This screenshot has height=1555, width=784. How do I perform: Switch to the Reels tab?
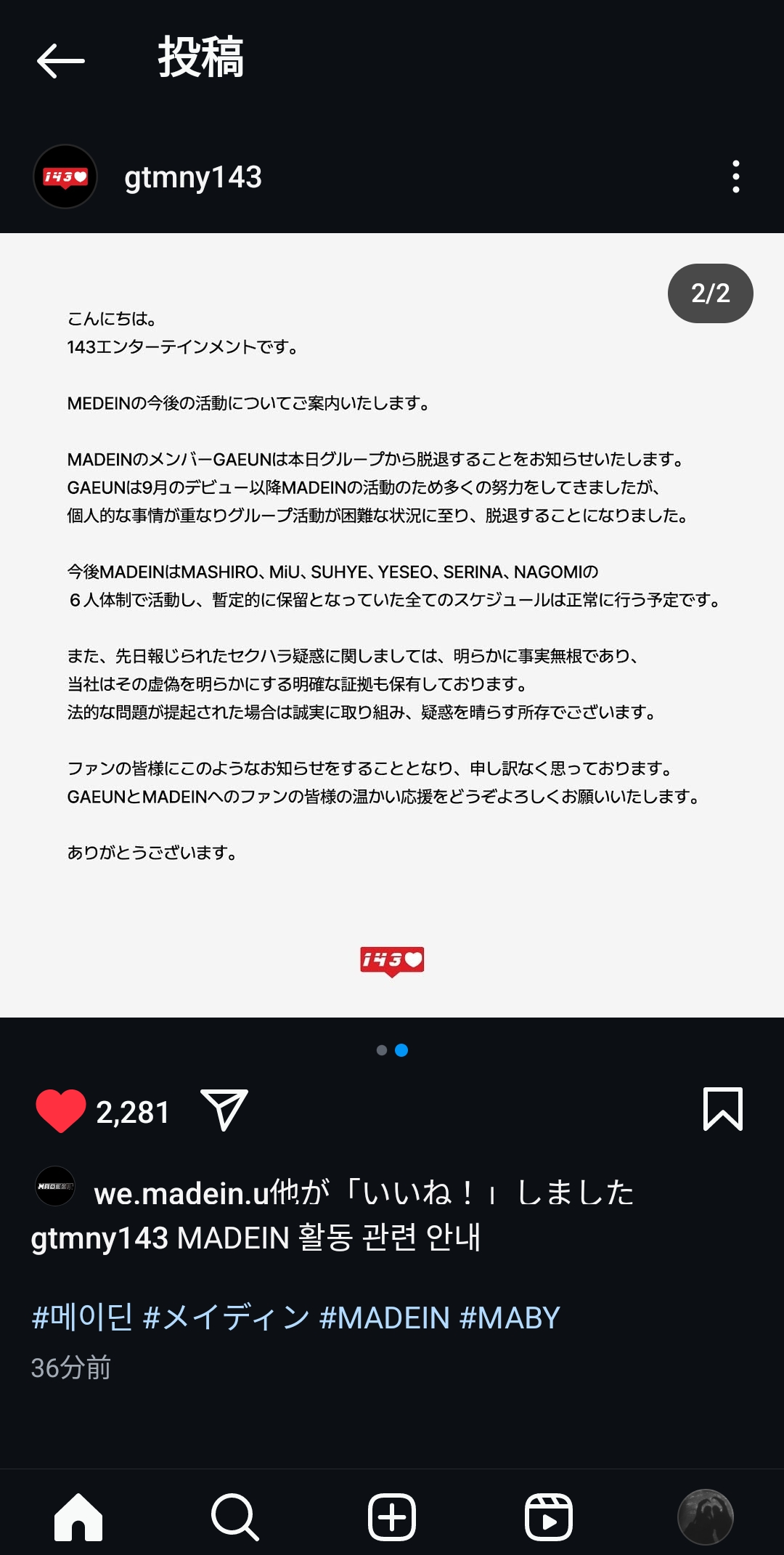click(548, 1517)
